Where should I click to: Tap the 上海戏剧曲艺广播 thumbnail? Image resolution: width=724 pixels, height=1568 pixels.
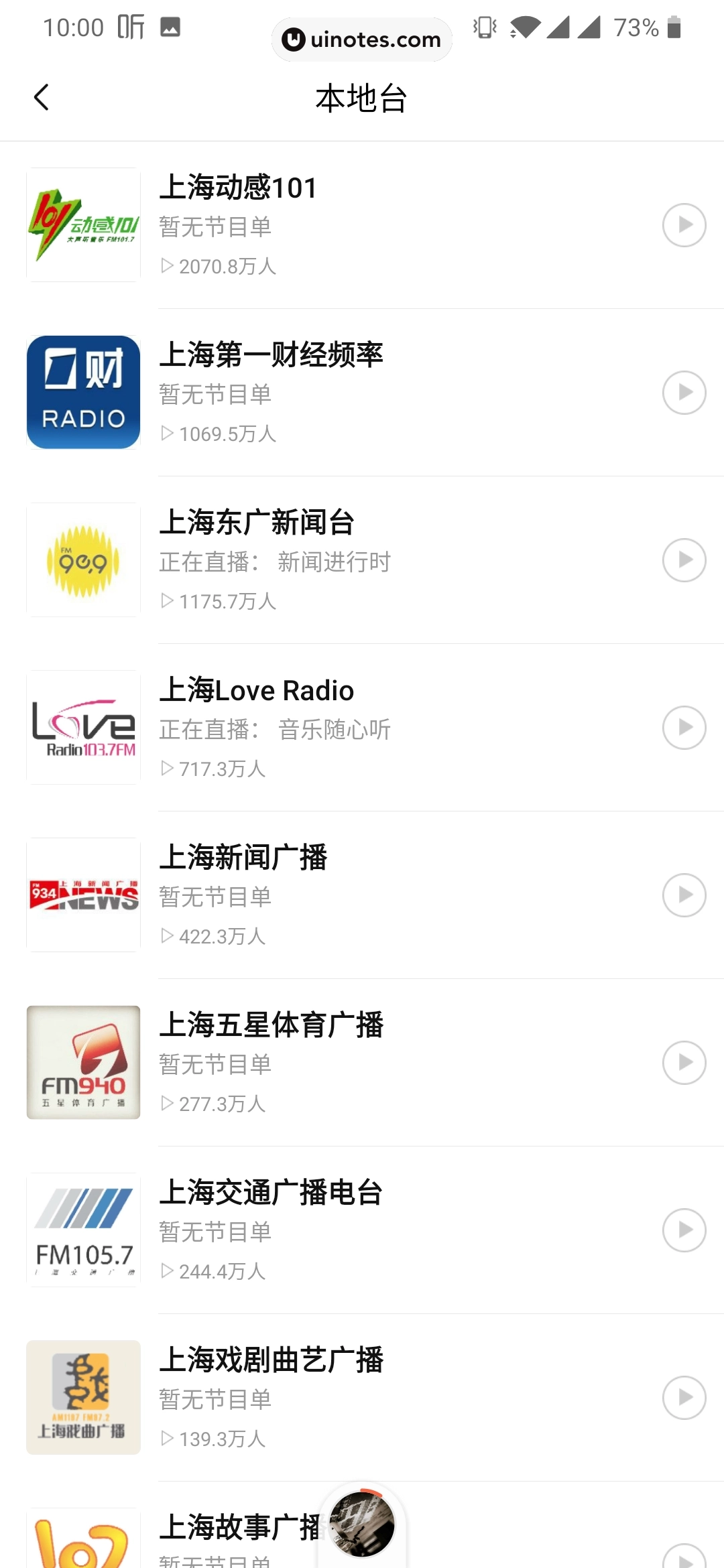point(82,1397)
